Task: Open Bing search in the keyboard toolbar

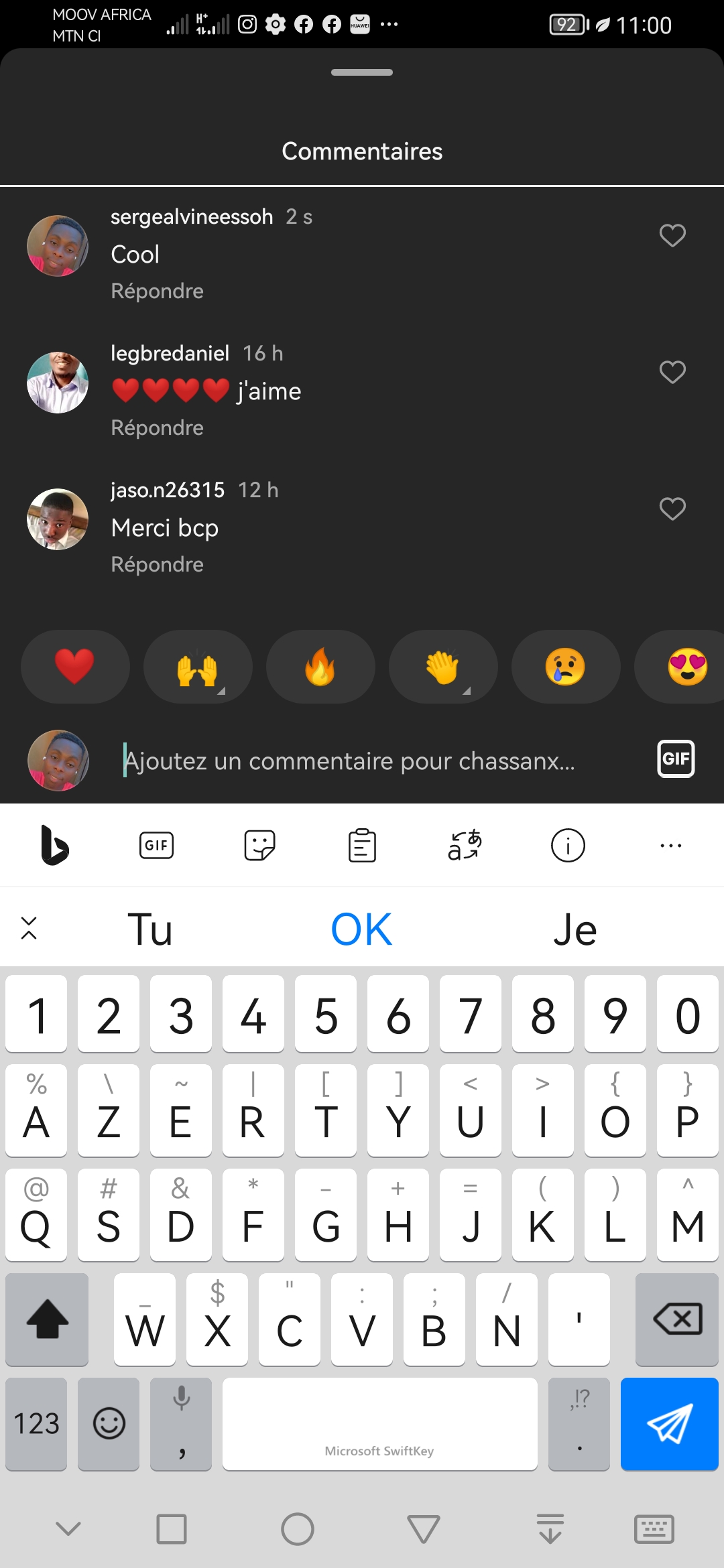Action: 54,846
